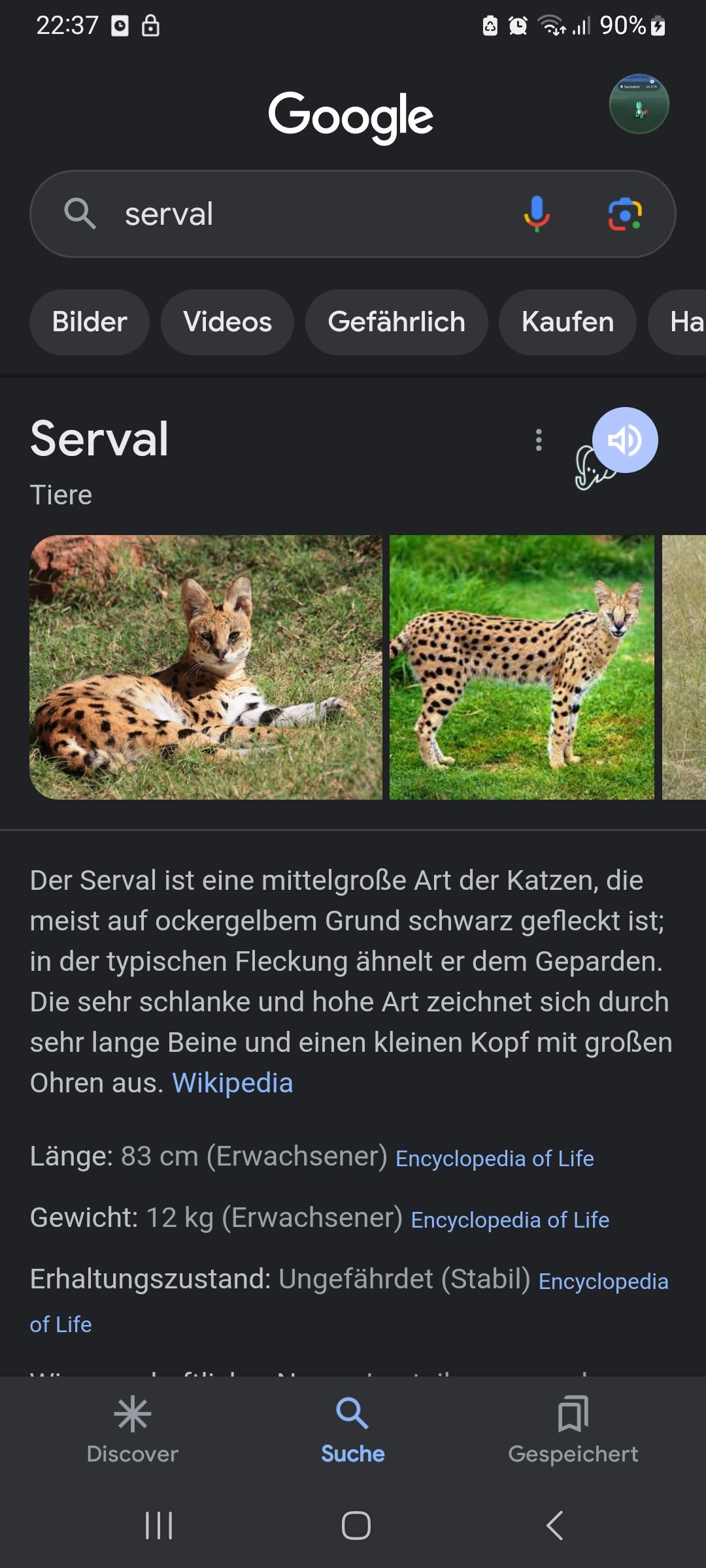Select the Bilder filter chip
The width and height of the screenshot is (706, 1568).
coord(90,322)
